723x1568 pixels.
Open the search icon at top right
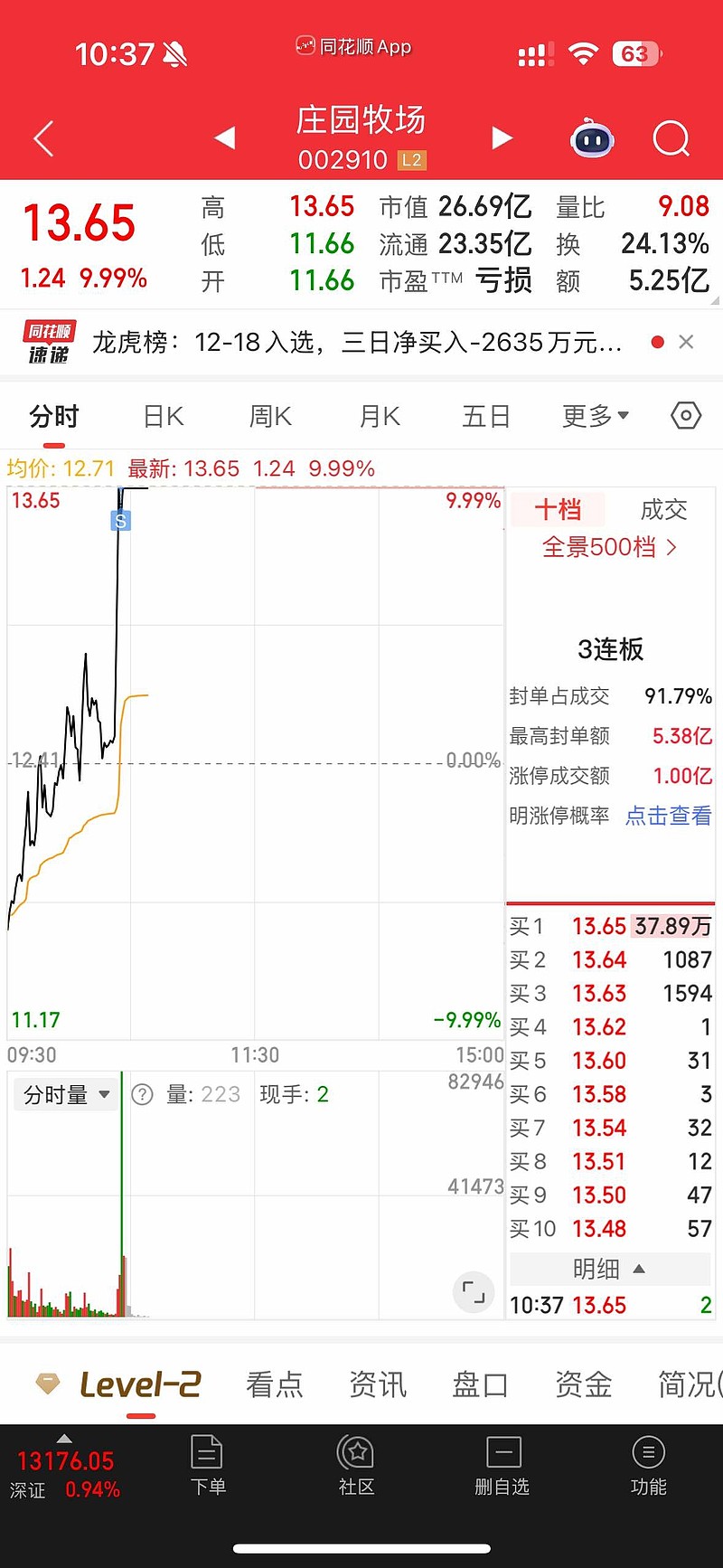pos(671,137)
